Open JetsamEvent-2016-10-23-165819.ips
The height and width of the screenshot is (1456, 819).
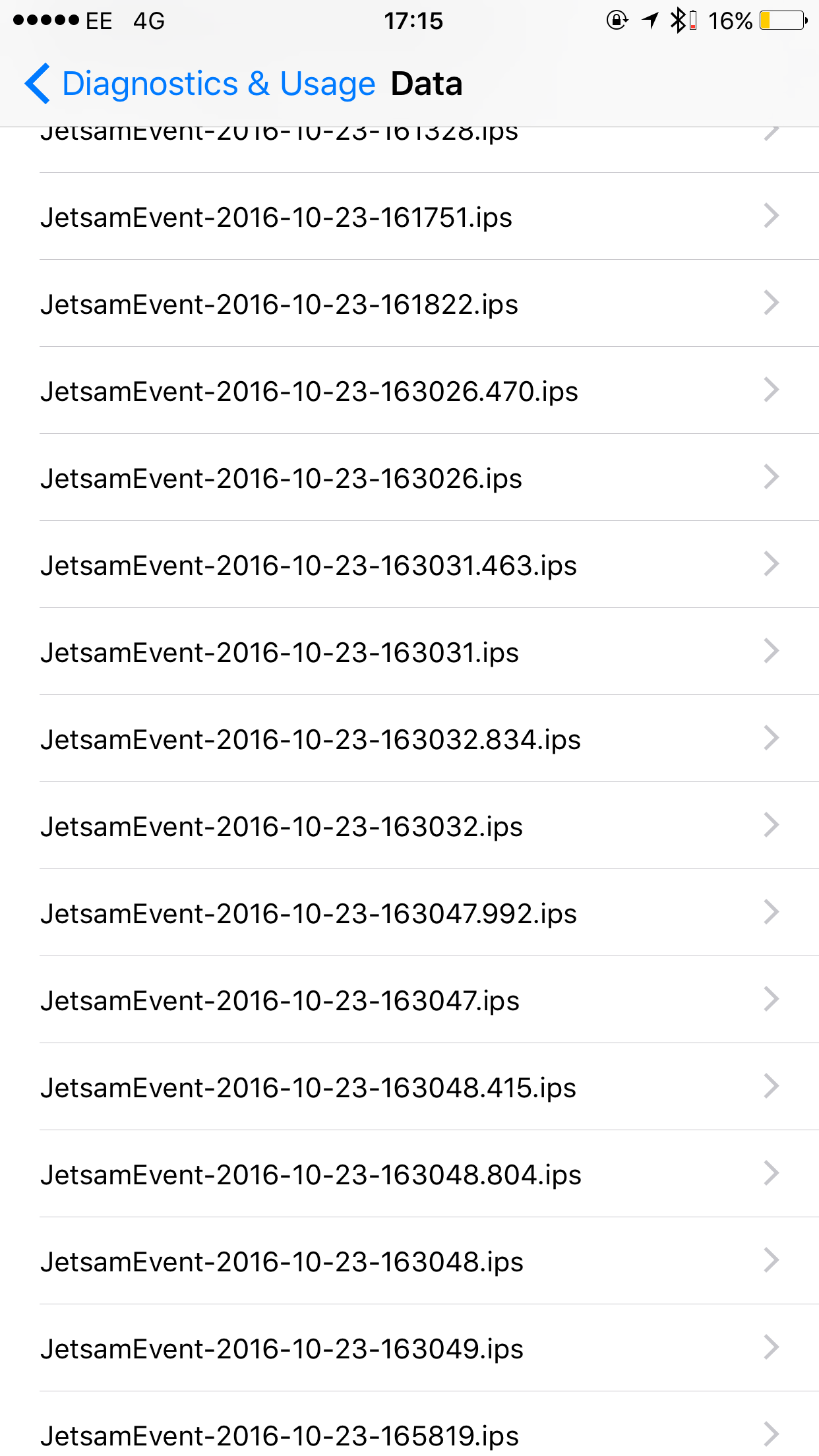(409, 1424)
